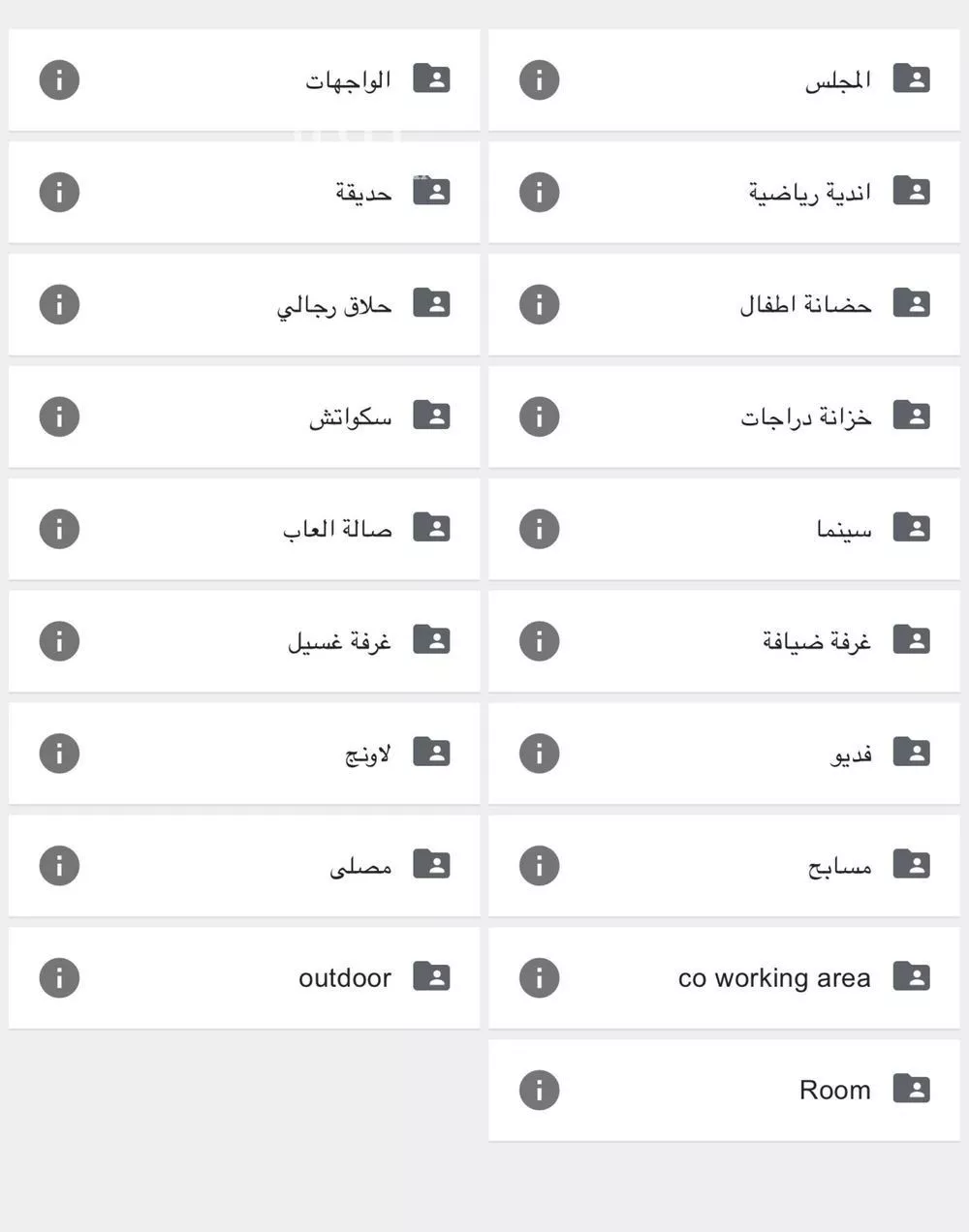Open the co working area folder
Image resolution: width=969 pixels, height=1232 pixels.
(x=774, y=978)
